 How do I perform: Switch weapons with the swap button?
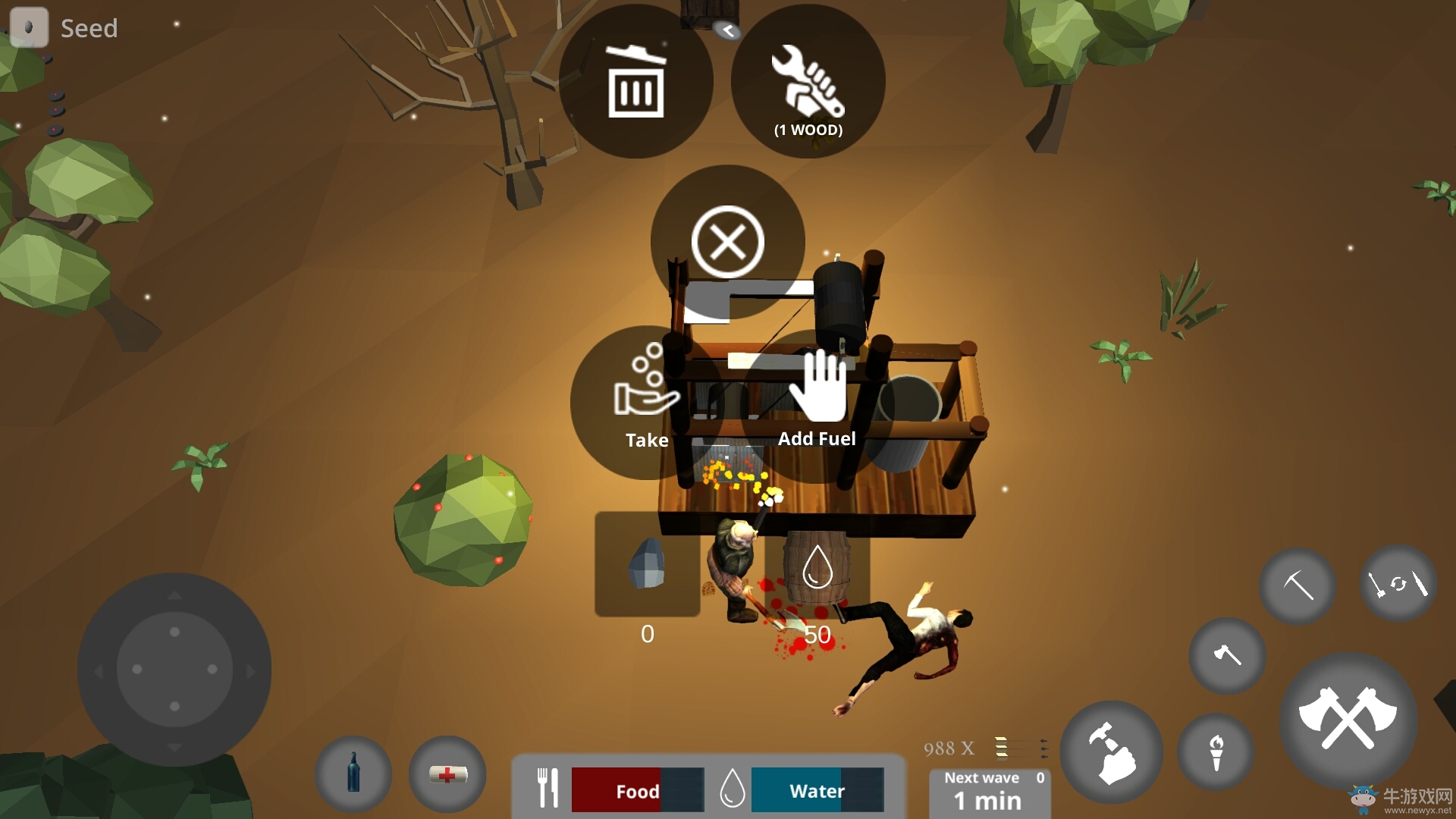pyautogui.click(x=1398, y=584)
